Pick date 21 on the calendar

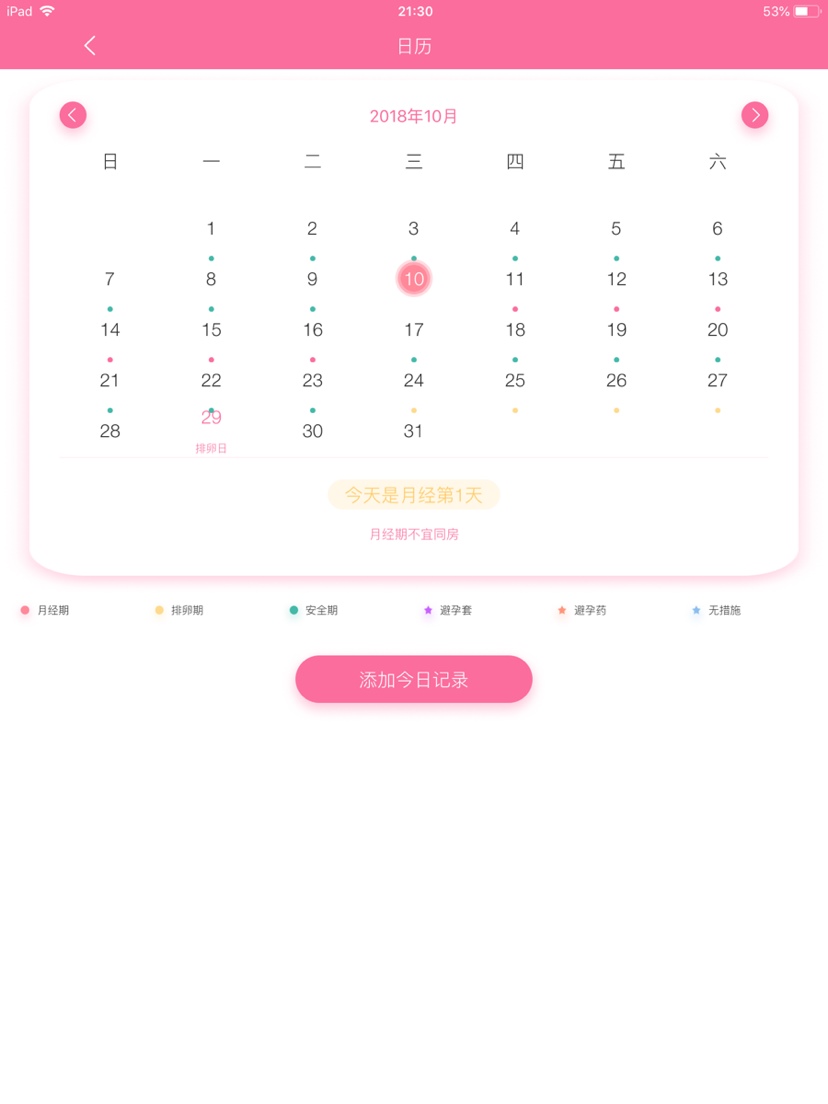pos(110,380)
